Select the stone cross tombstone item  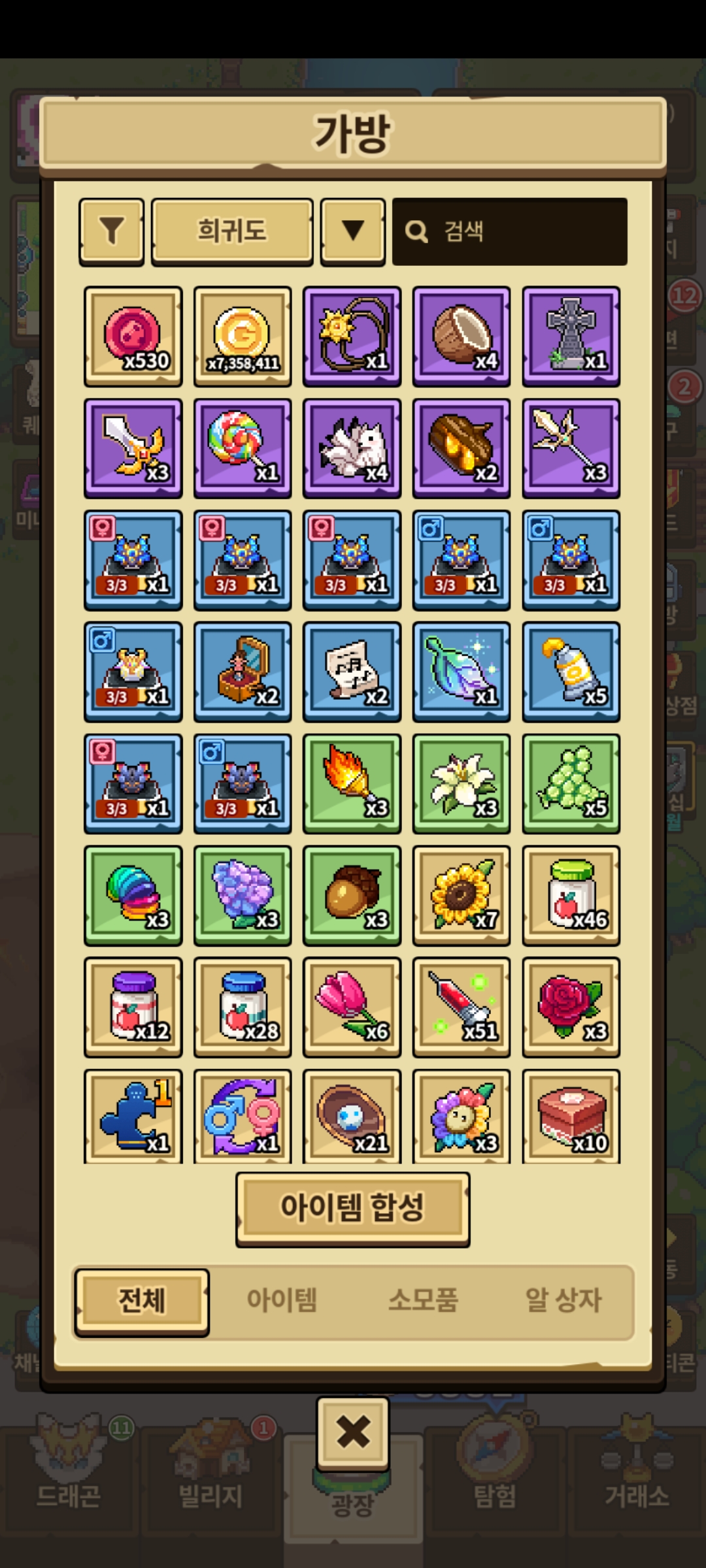(571, 336)
